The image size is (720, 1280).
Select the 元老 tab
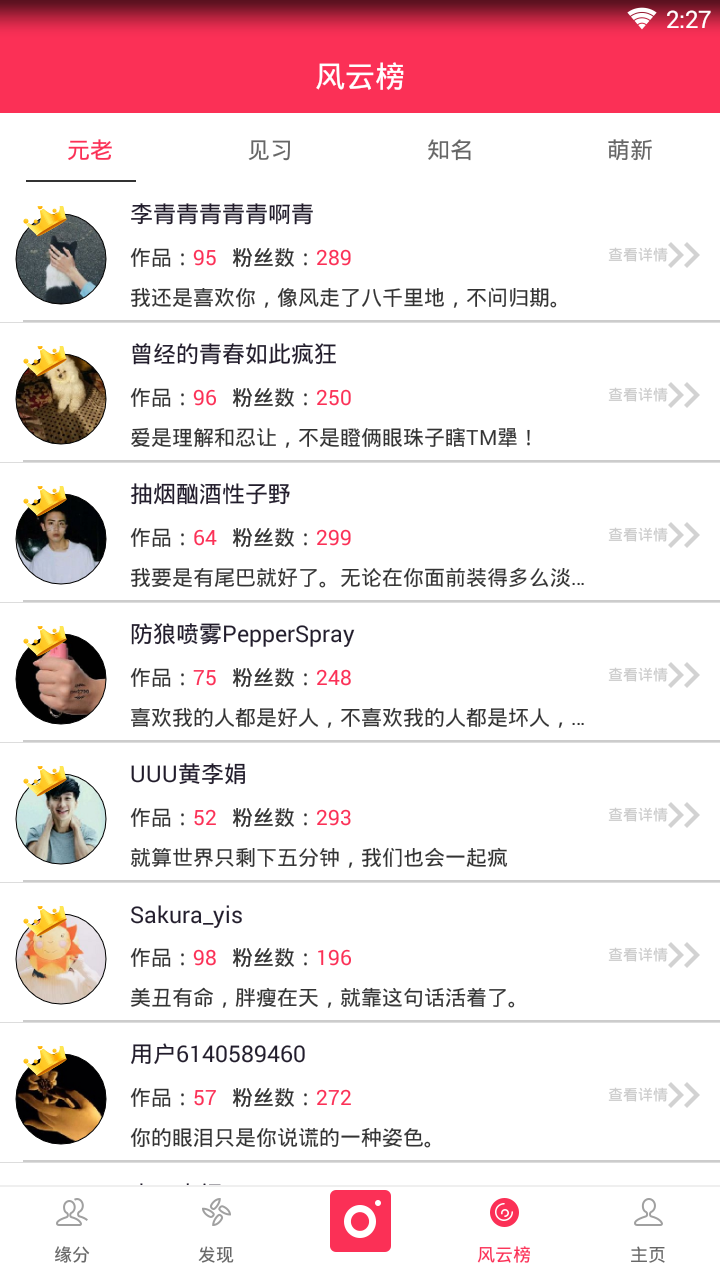90,151
